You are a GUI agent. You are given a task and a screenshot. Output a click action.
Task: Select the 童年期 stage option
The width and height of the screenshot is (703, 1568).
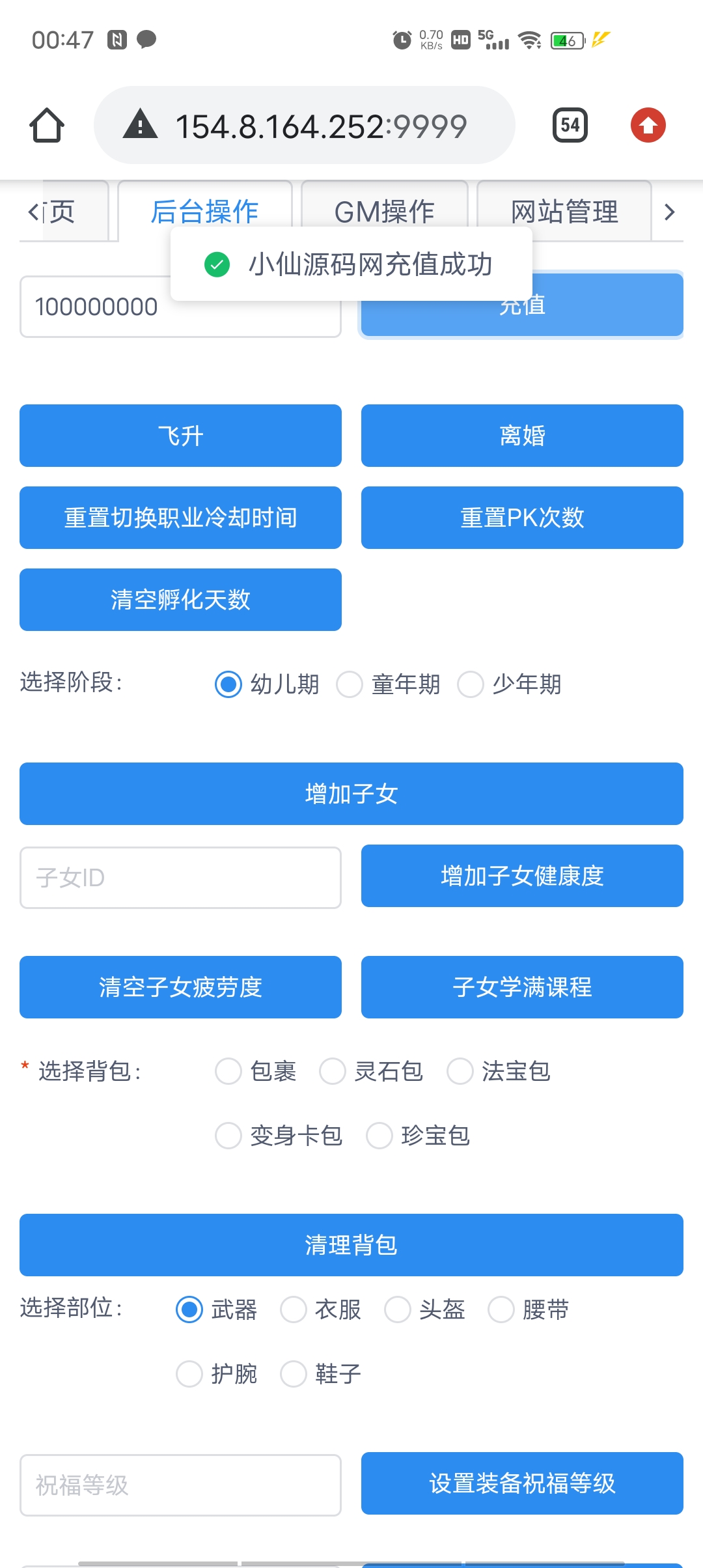(389, 684)
